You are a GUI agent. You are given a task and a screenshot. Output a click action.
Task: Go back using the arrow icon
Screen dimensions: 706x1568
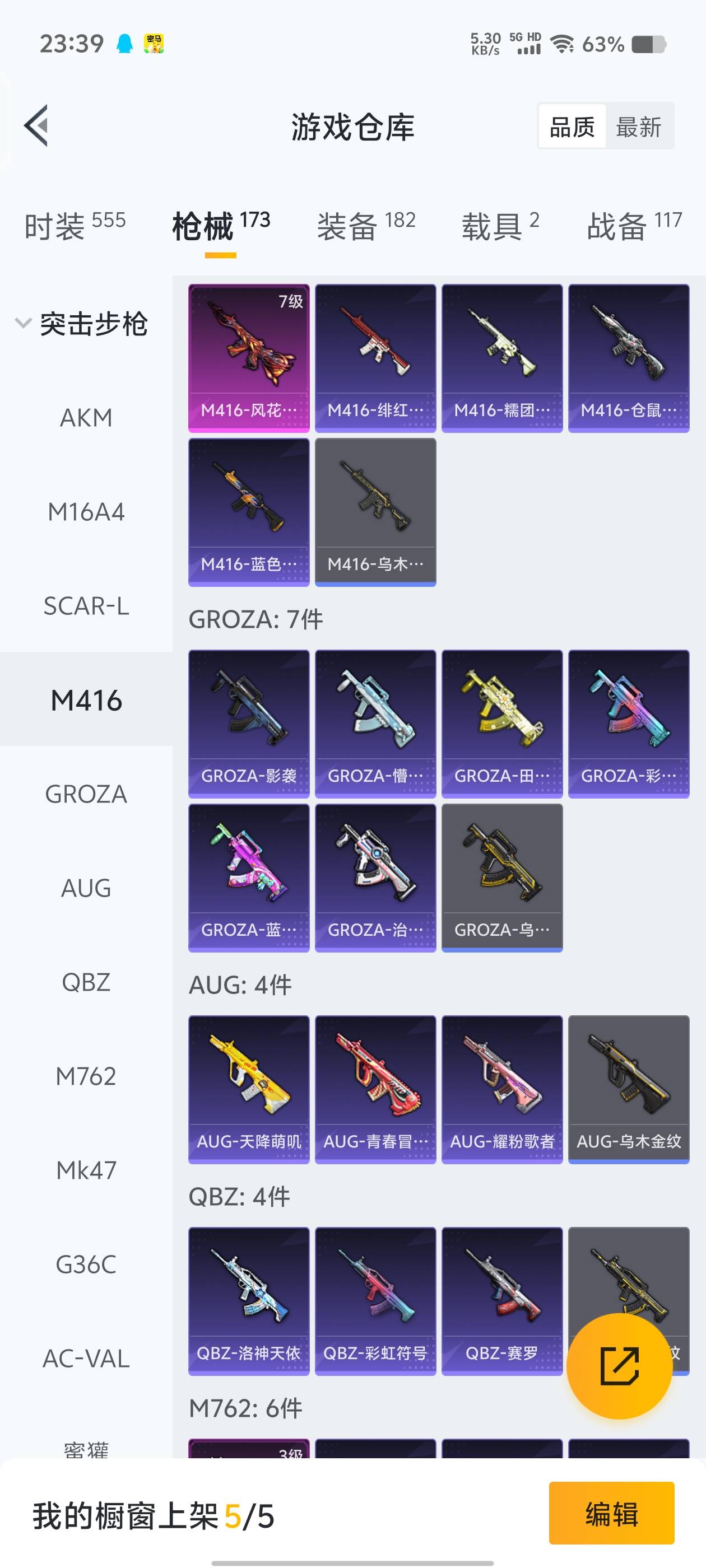pos(36,126)
